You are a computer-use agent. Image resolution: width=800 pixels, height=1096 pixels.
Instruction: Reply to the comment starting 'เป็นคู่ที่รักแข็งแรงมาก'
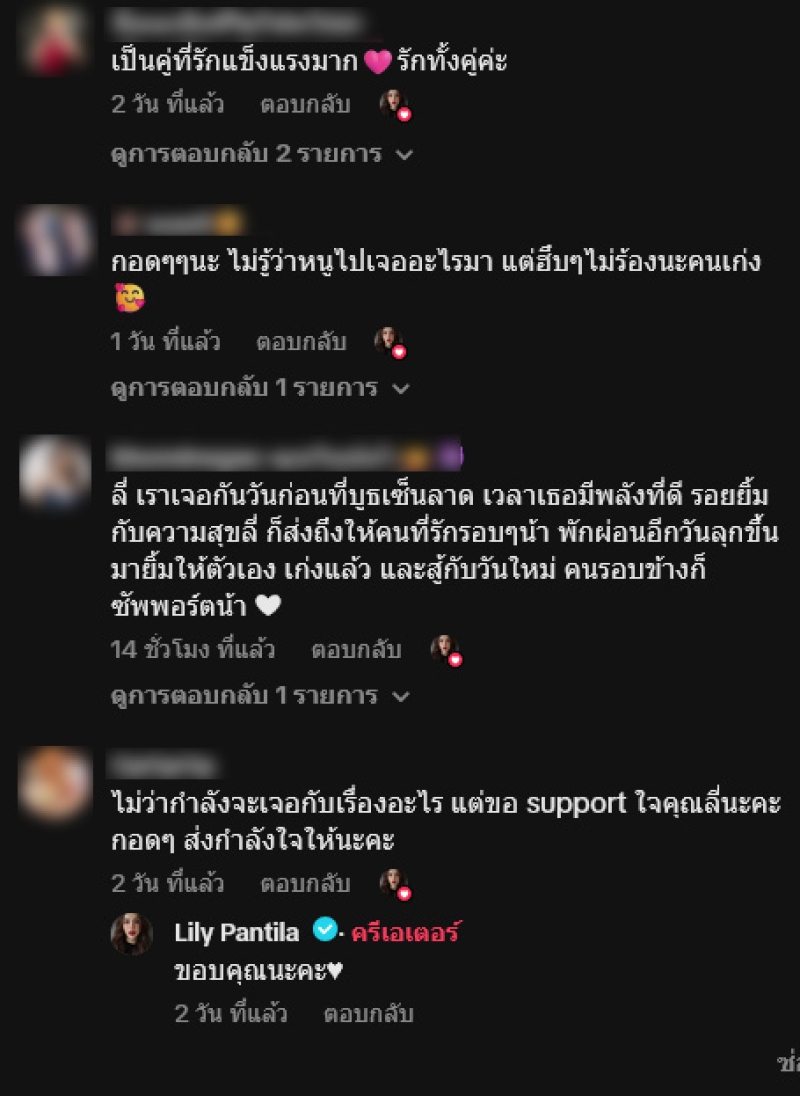click(x=305, y=104)
